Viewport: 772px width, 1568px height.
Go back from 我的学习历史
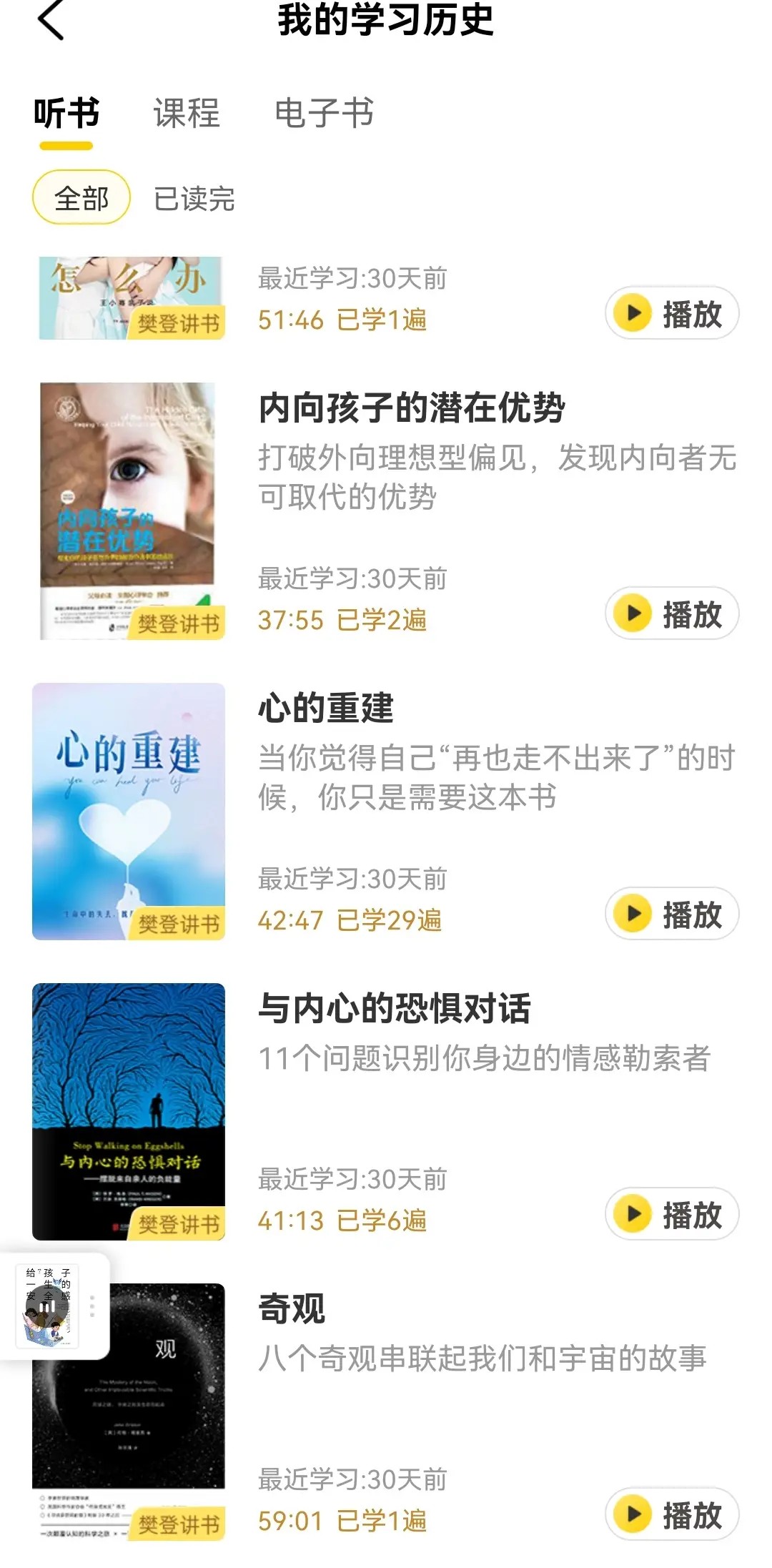(x=51, y=20)
